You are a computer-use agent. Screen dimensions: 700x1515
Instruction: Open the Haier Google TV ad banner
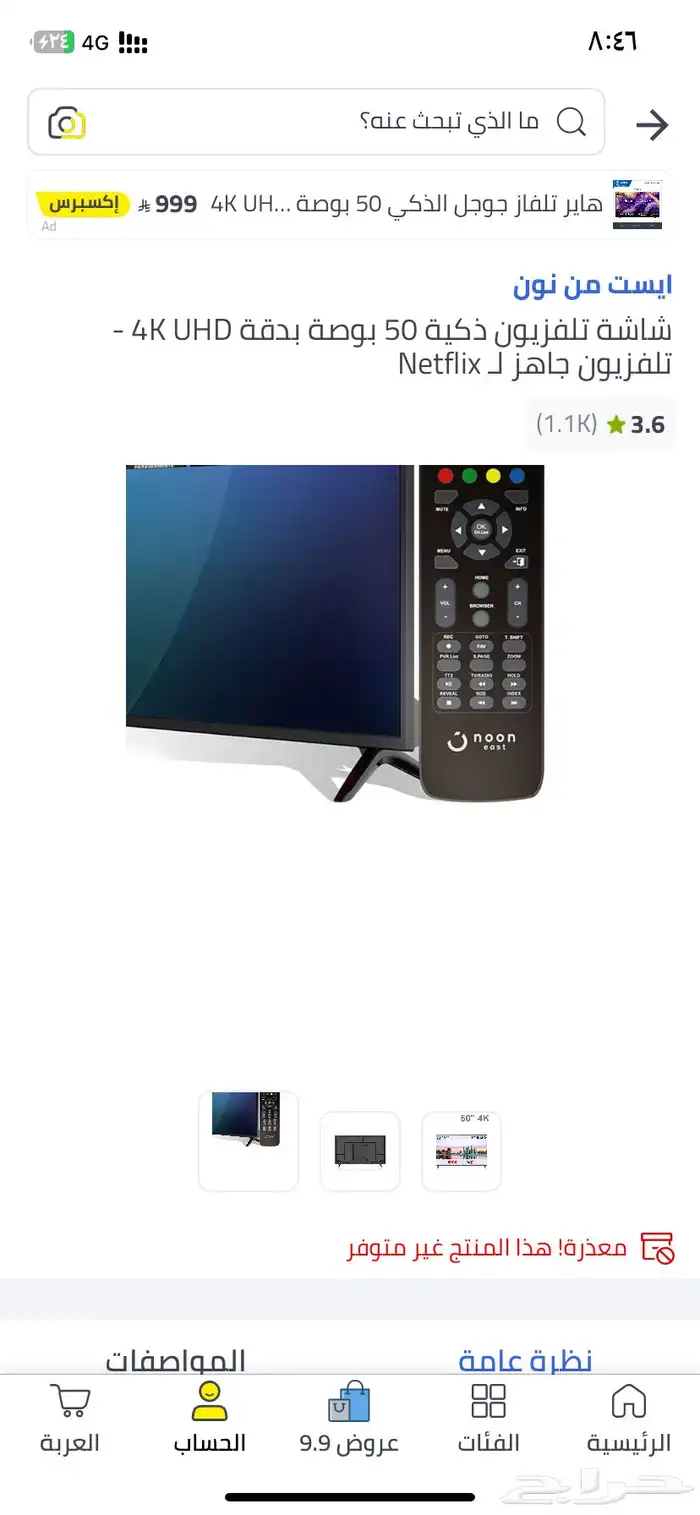pyautogui.click(x=350, y=206)
